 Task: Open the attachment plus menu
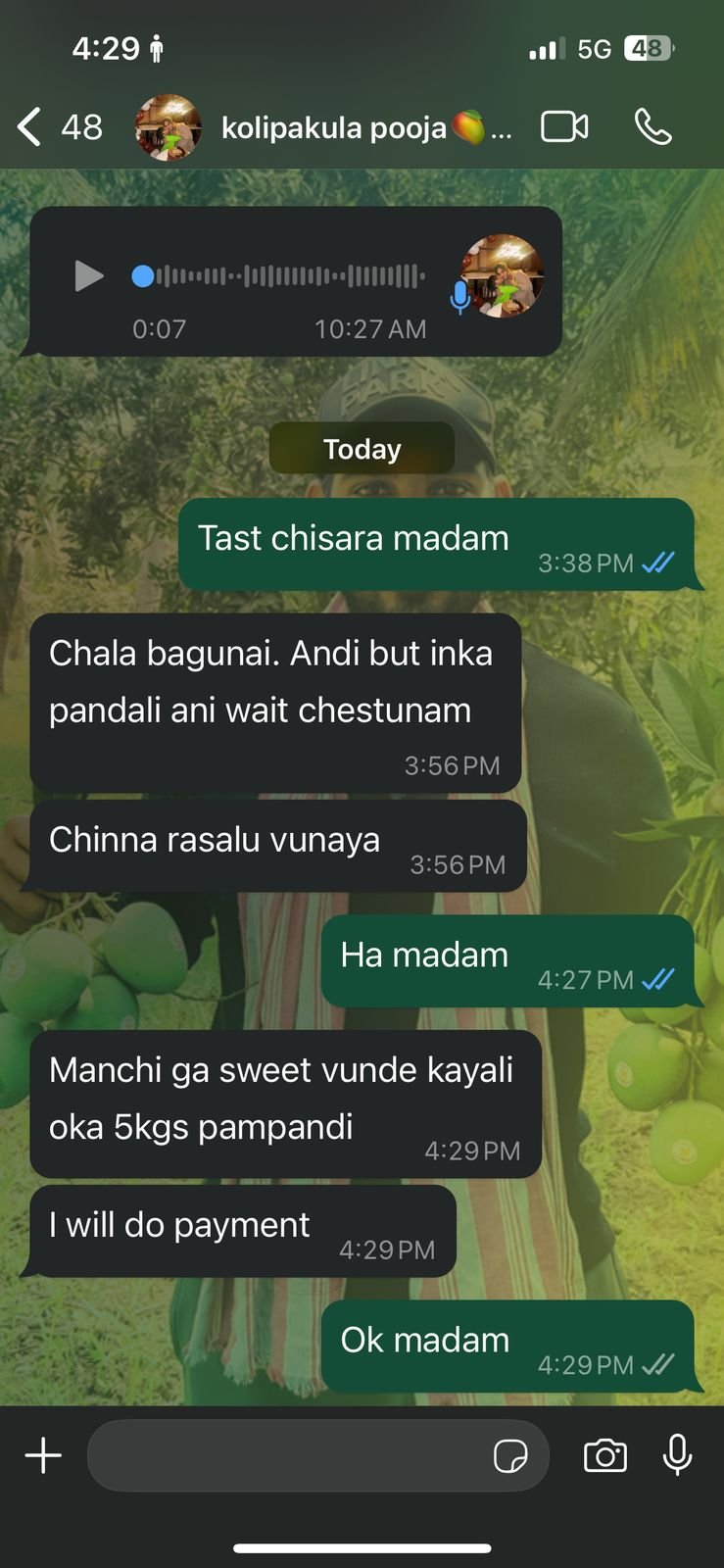pos(43,1455)
